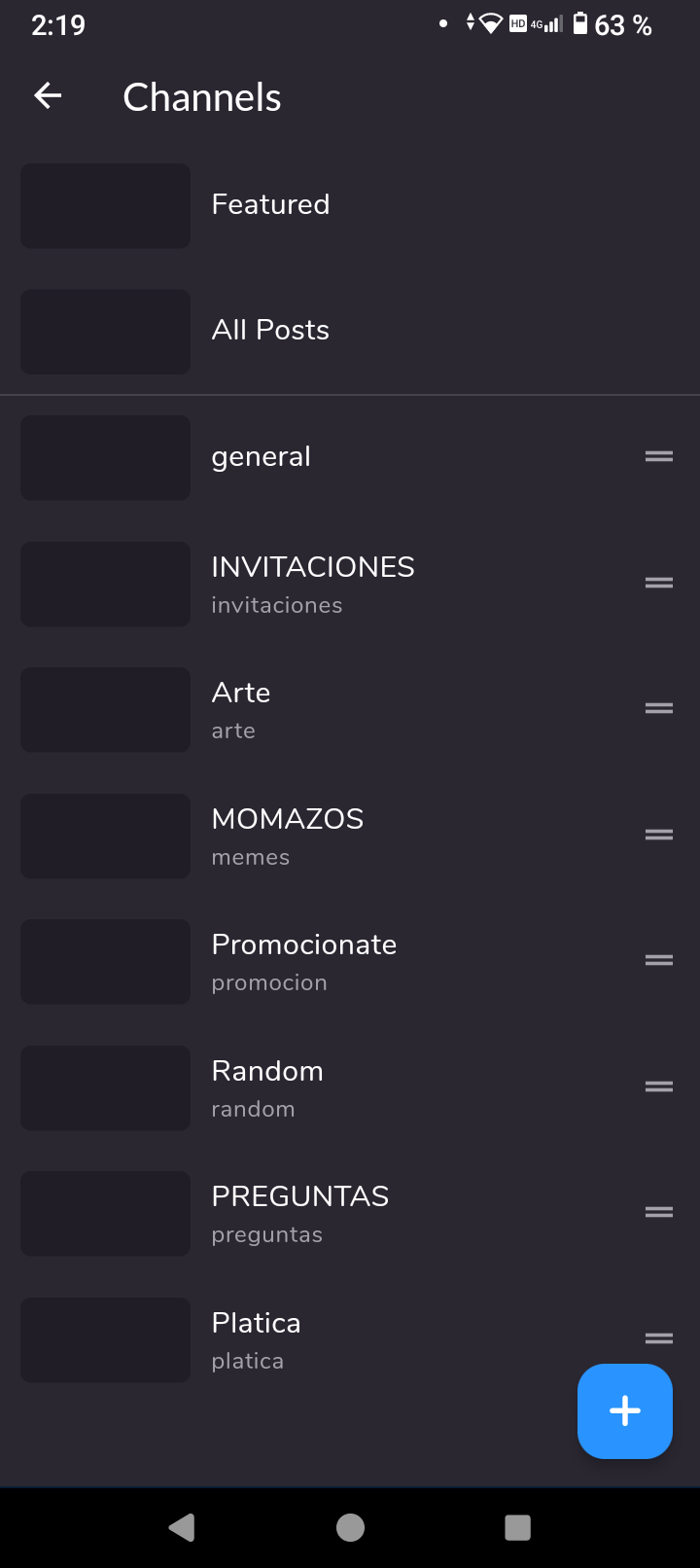
Task: Tap the system home button
Action: coord(350,1528)
